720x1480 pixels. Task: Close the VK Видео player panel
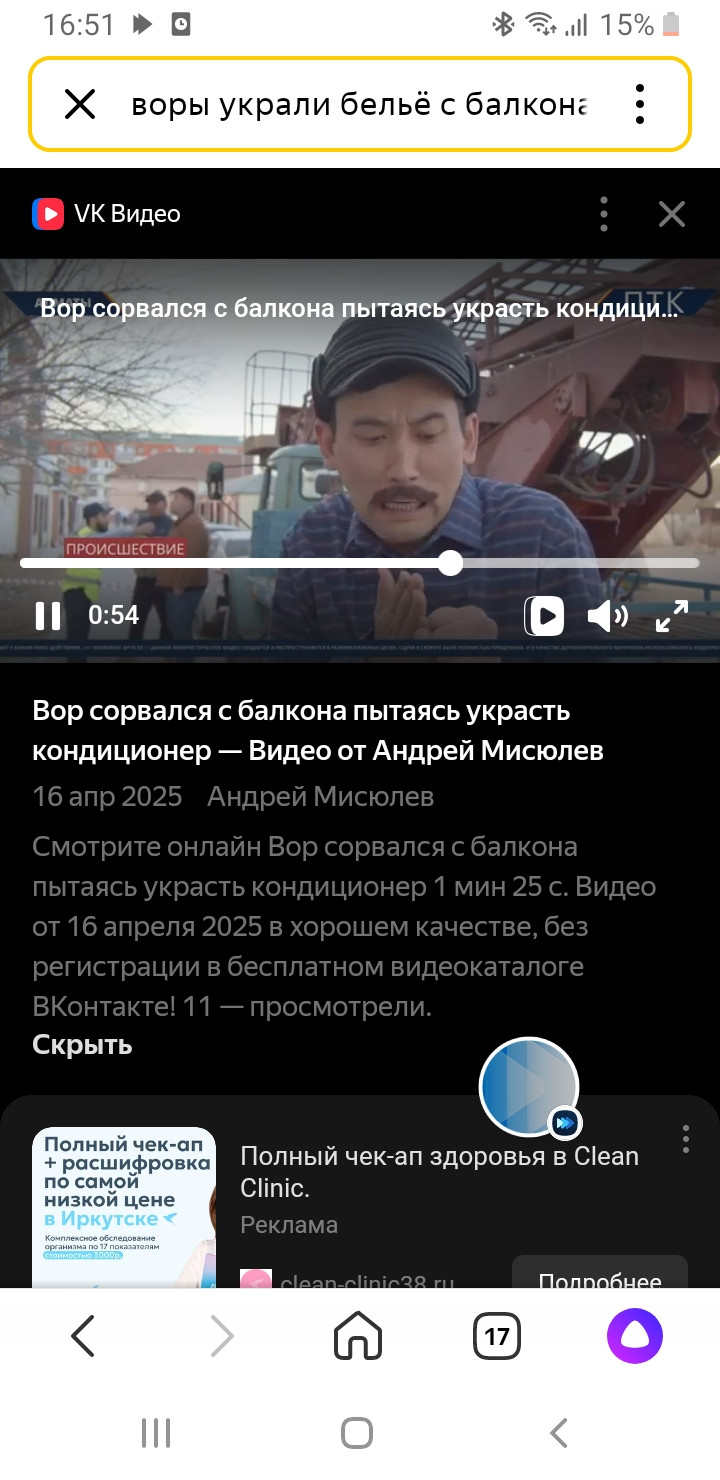click(x=671, y=214)
